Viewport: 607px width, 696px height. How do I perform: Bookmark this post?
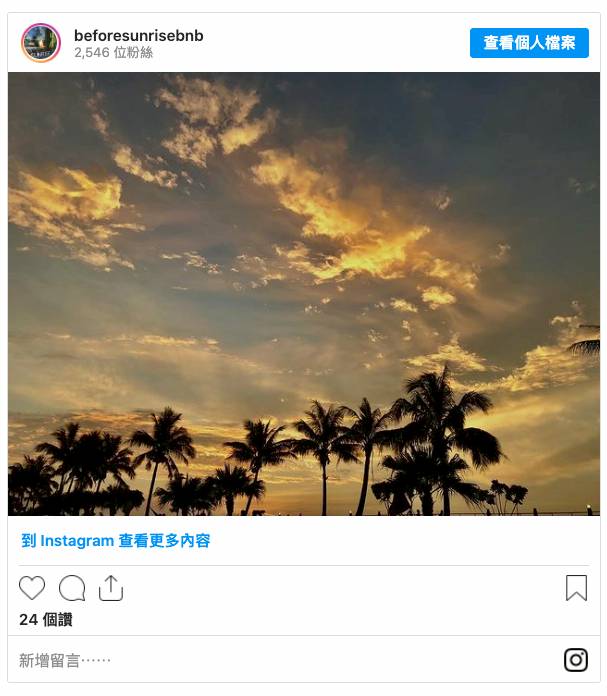point(576,588)
